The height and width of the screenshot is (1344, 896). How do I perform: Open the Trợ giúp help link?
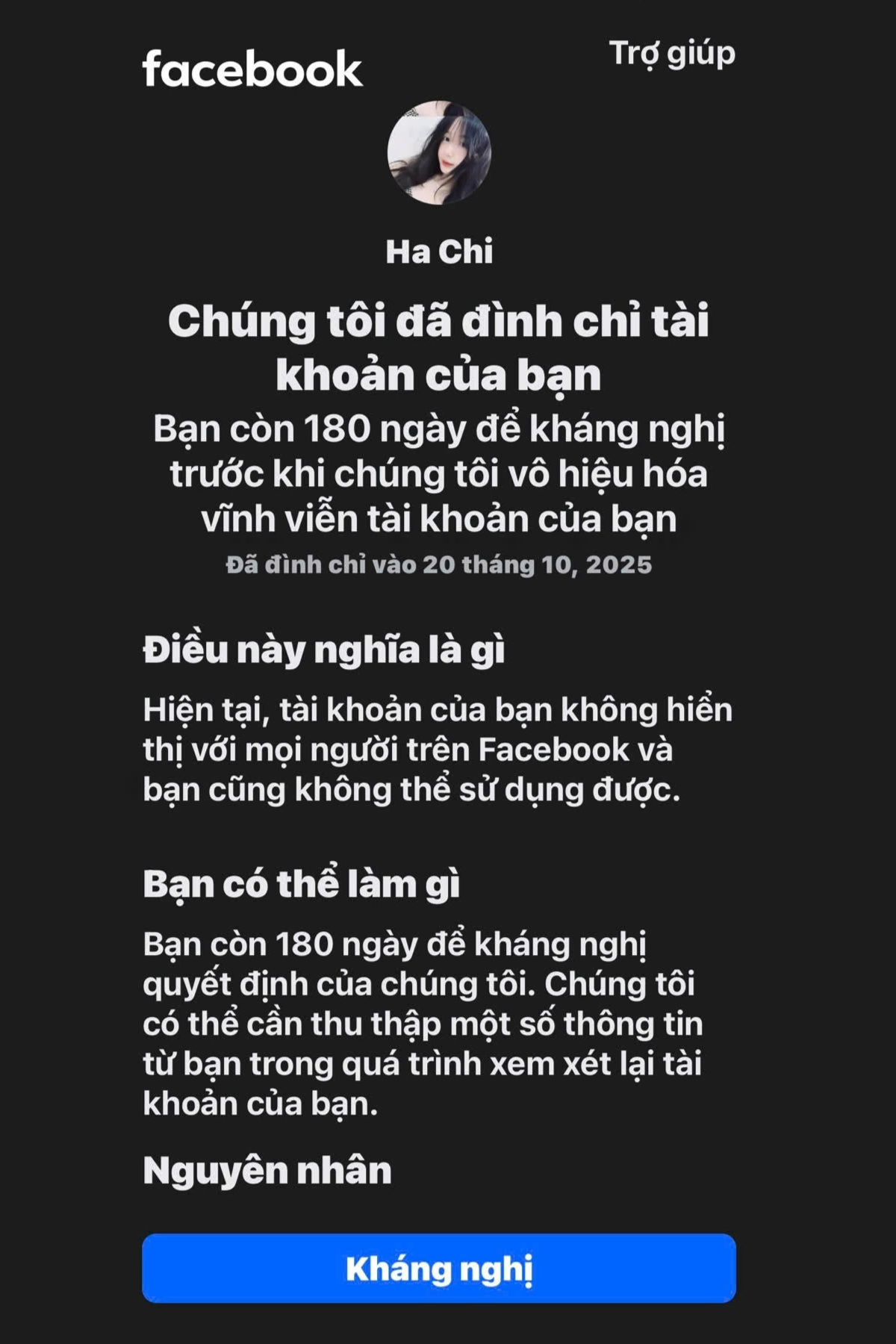tap(672, 54)
